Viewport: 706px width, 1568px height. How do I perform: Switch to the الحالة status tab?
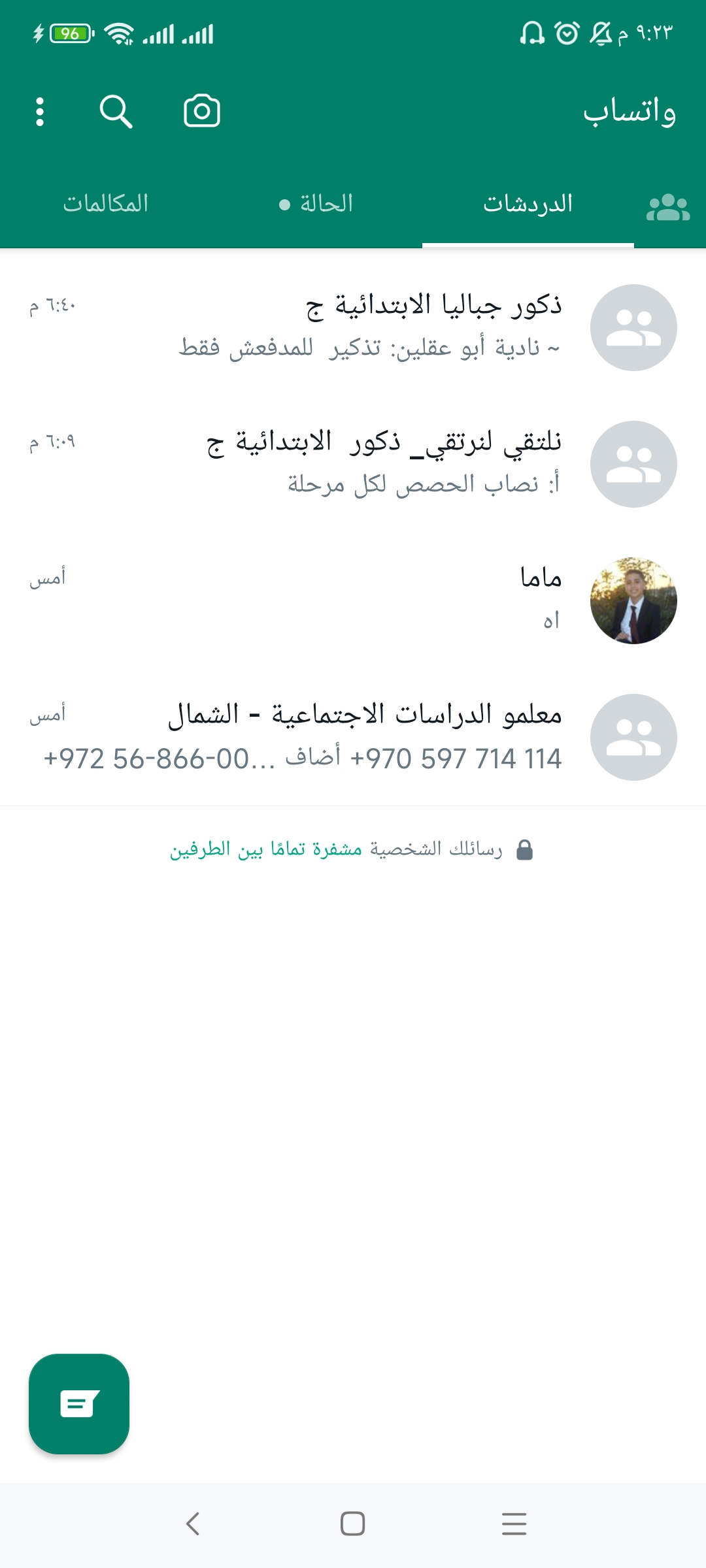point(317,204)
